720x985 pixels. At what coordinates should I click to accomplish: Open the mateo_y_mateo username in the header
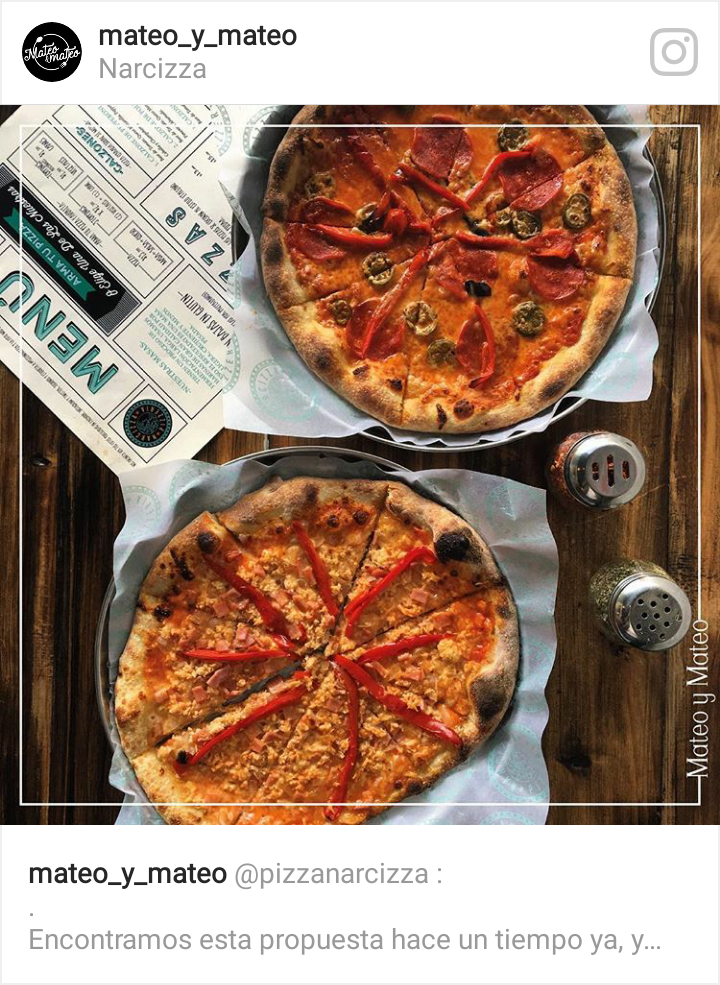(x=197, y=37)
